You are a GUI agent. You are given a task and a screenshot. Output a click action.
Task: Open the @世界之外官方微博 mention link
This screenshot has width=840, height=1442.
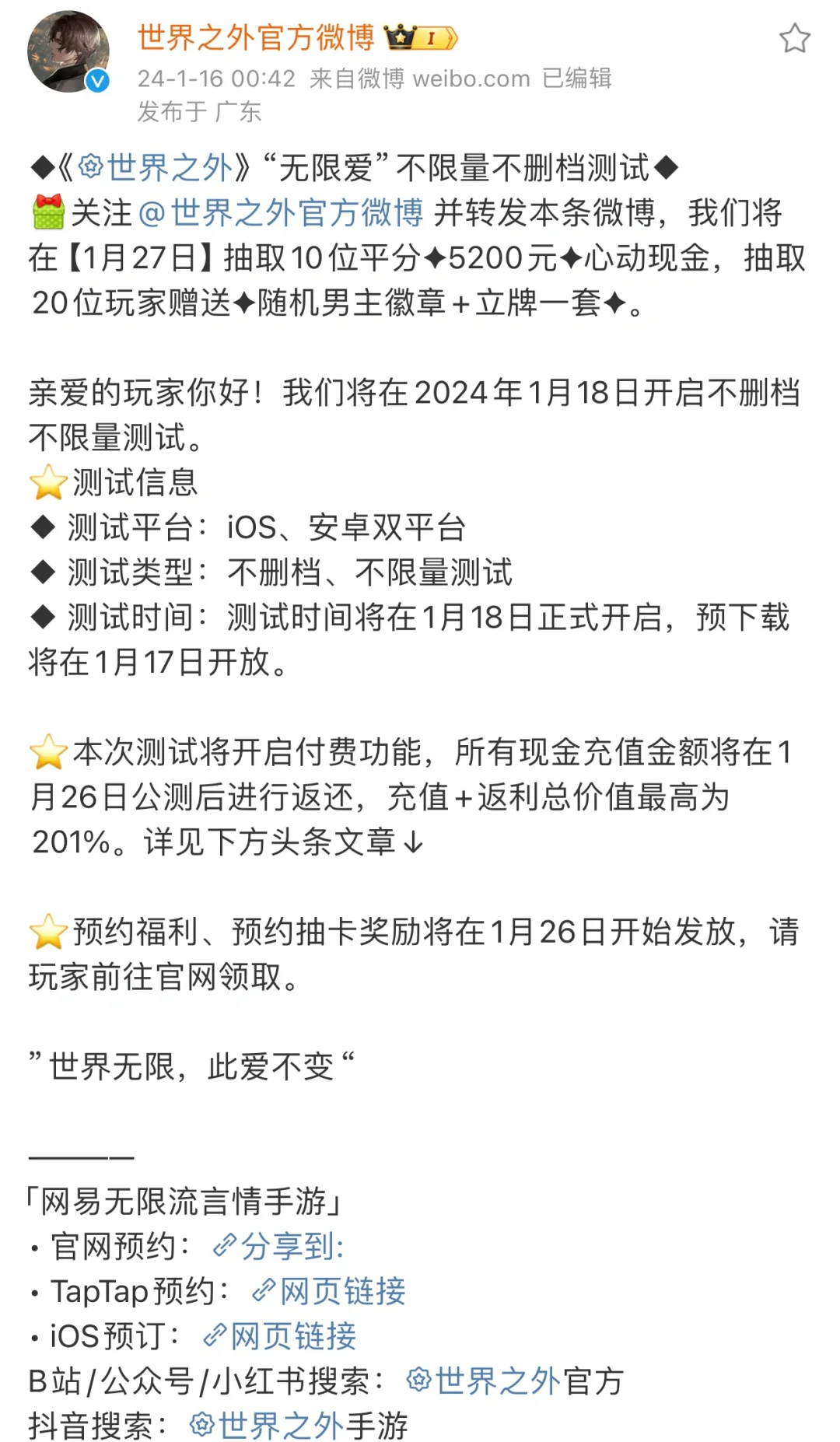[281, 212]
